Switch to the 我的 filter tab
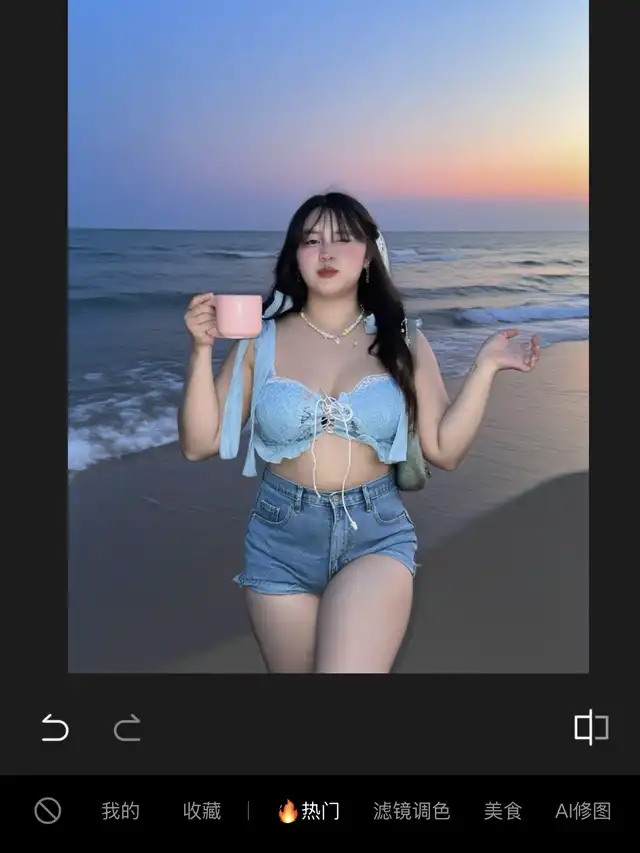The image size is (640, 853). tap(121, 811)
